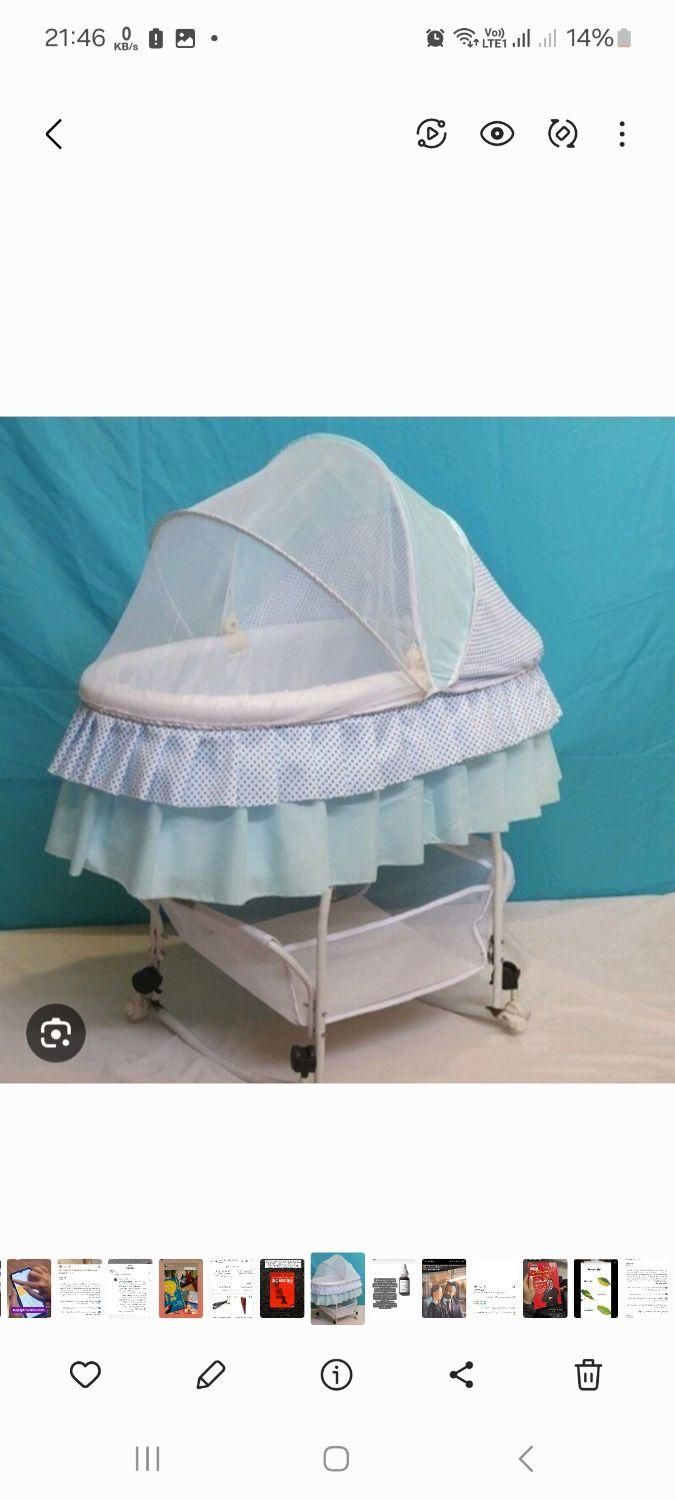
Task: Share this bassinet photo
Action: pos(461,1375)
